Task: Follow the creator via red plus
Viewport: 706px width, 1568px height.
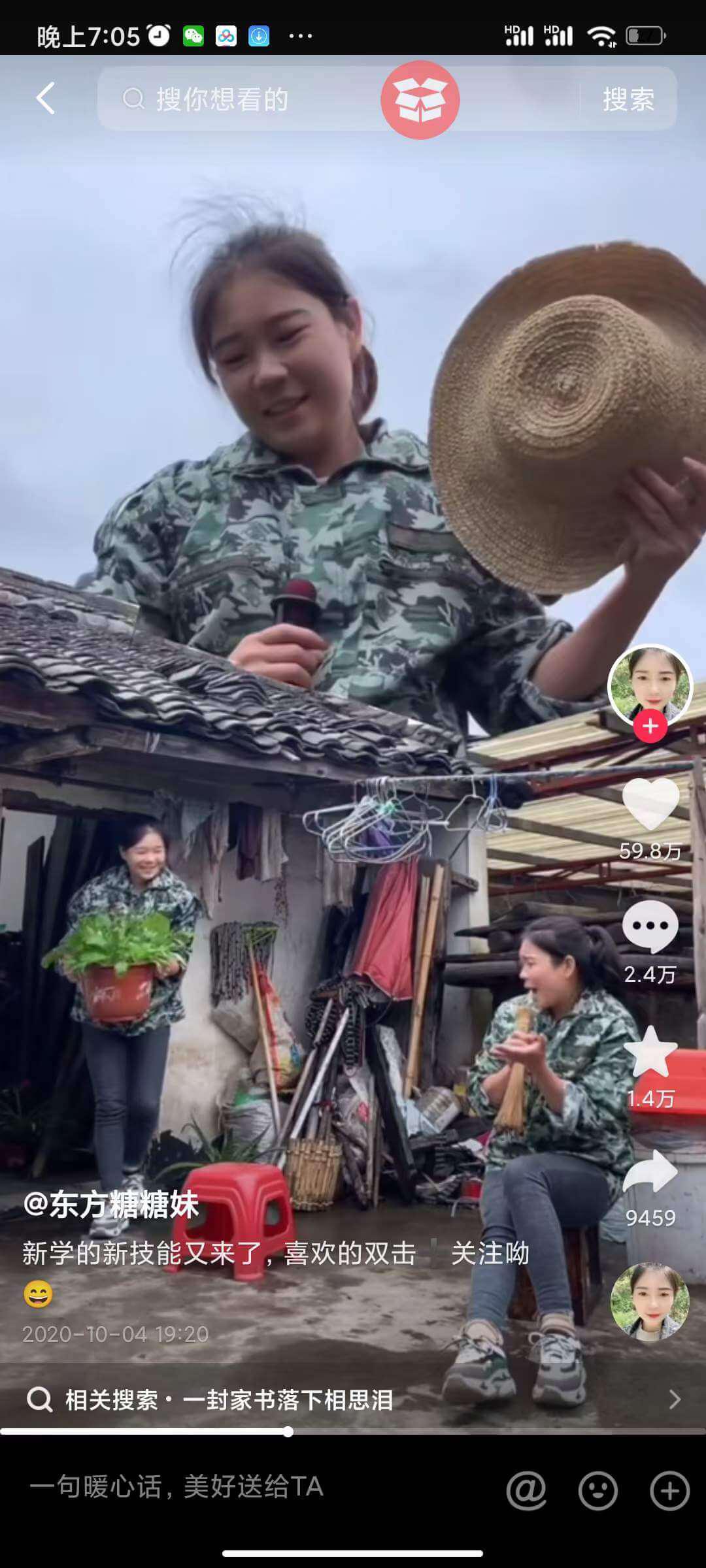Action: coord(650,726)
